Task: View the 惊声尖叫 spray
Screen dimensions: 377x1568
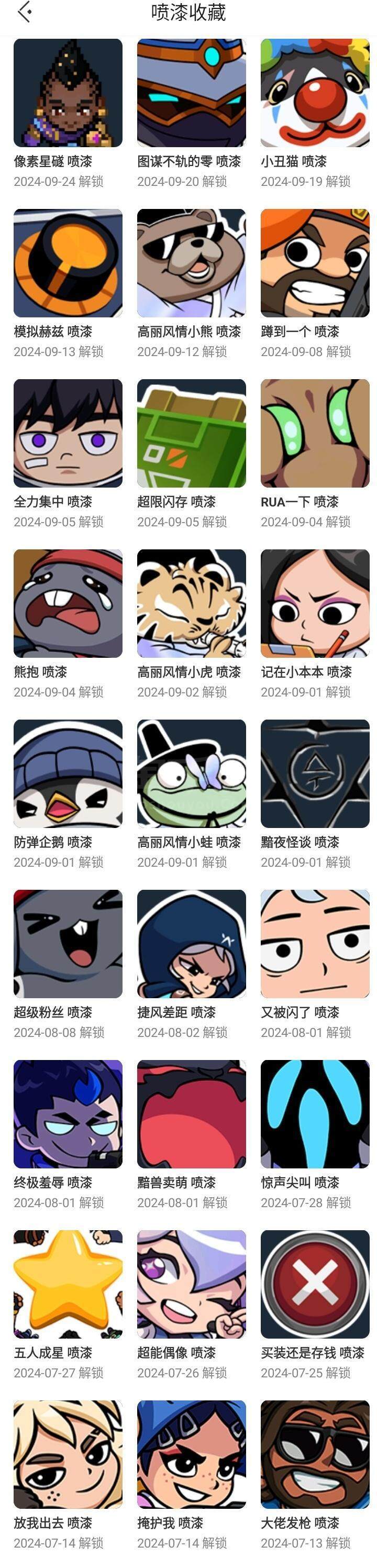Action: pos(315,1114)
